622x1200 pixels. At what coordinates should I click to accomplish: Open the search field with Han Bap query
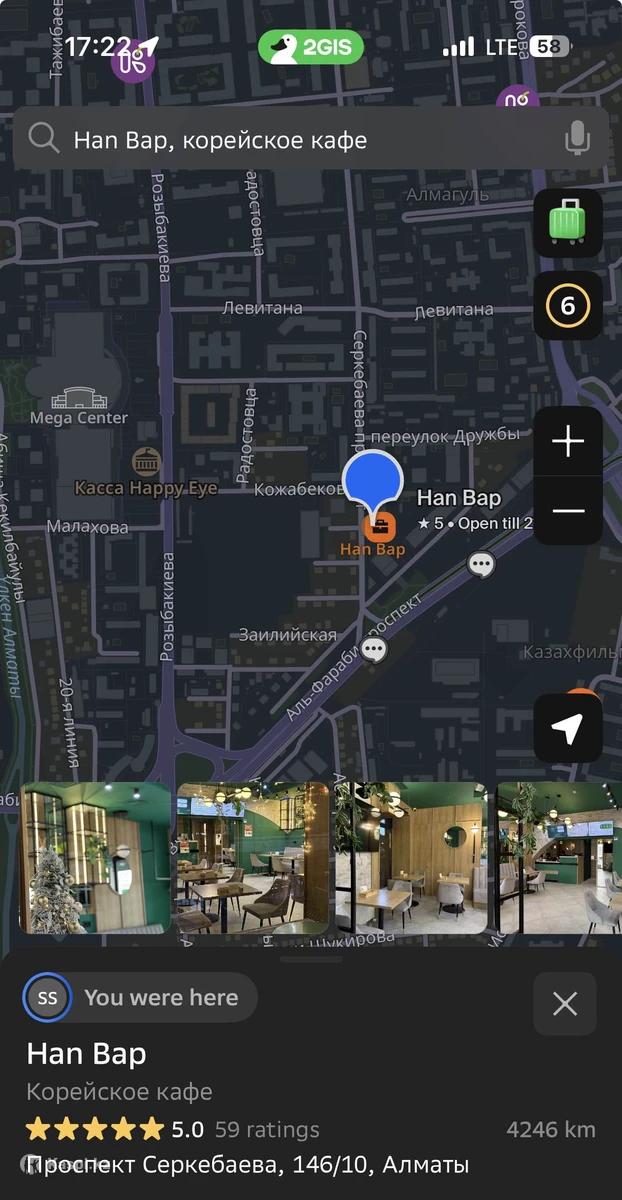pyautogui.click(x=290, y=139)
